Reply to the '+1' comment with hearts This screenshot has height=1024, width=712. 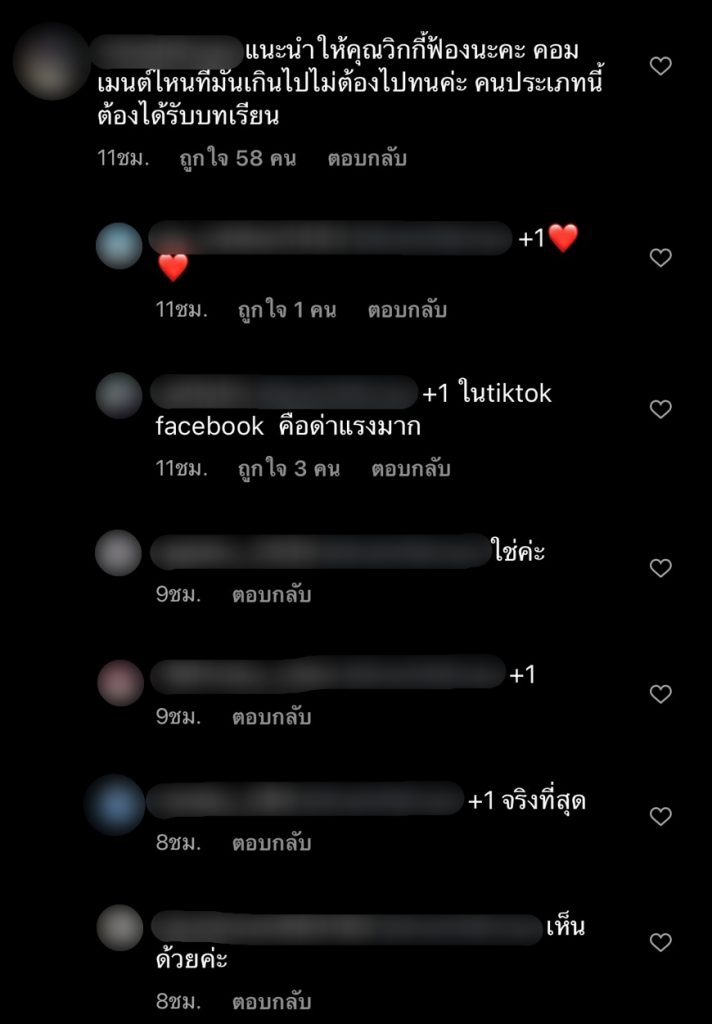[x=407, y=310]
